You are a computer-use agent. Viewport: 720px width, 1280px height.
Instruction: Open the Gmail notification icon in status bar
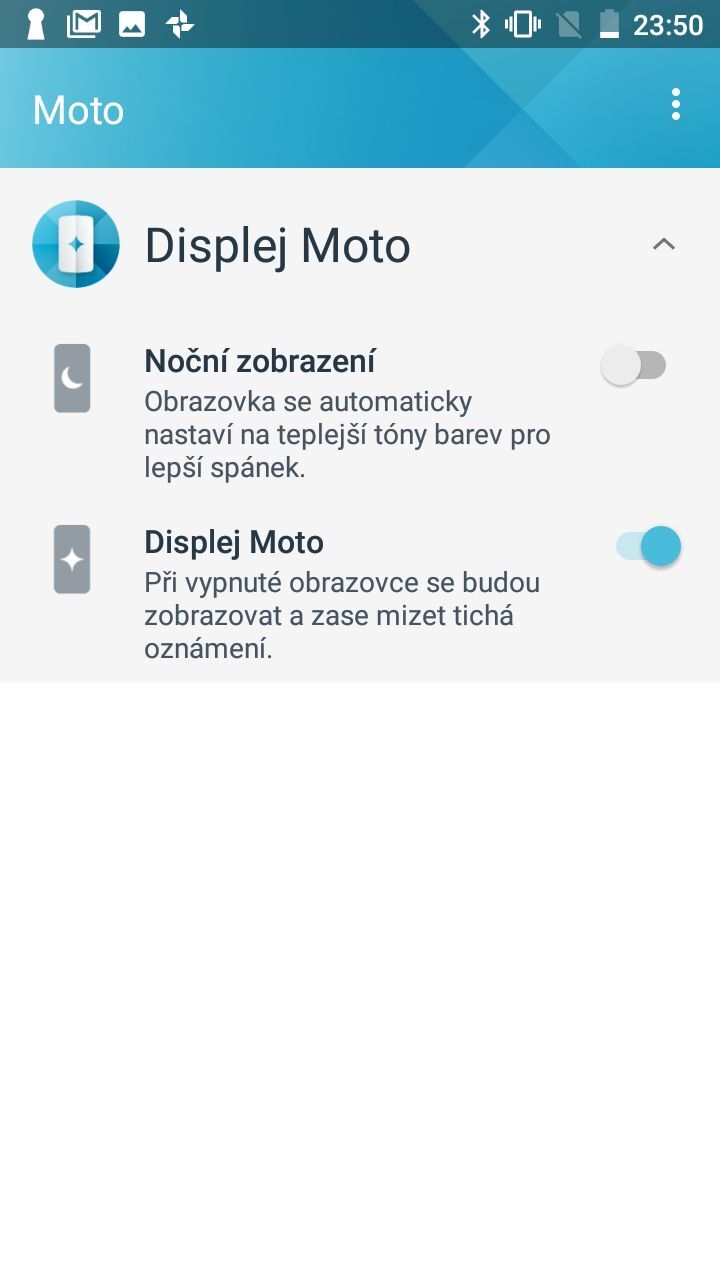point(85,23)
